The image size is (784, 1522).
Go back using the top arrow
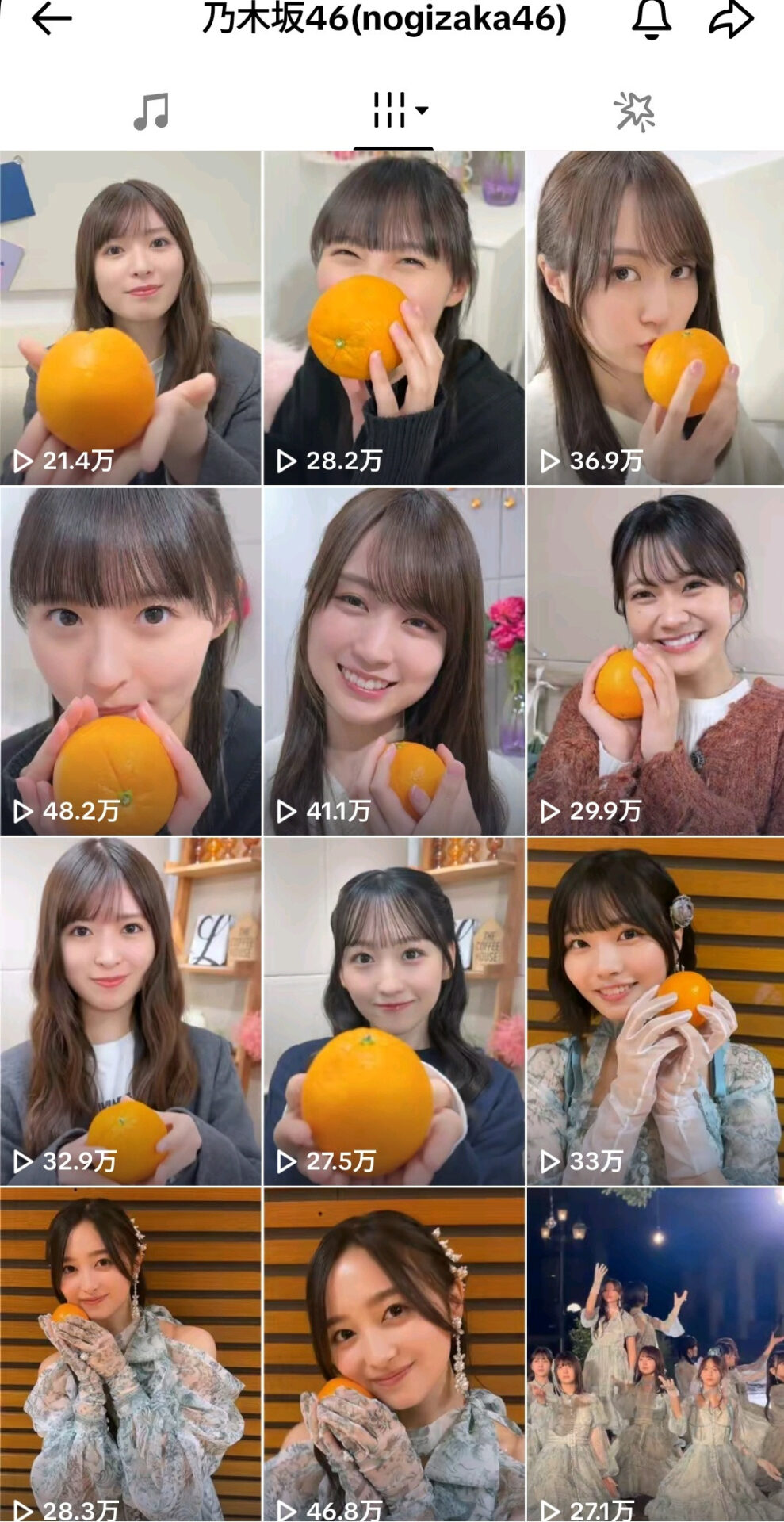[52, 19]
